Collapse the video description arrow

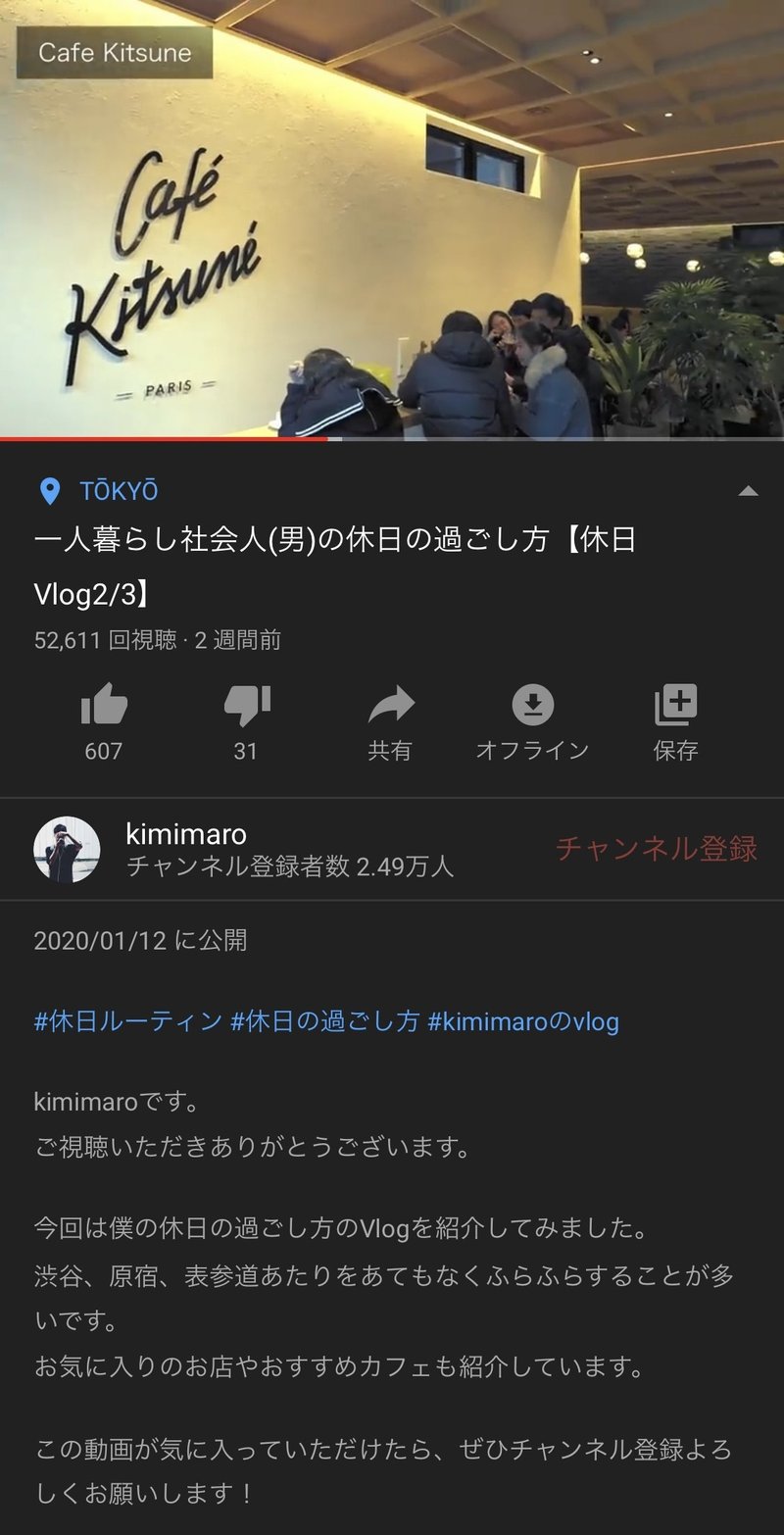(748, 491)
